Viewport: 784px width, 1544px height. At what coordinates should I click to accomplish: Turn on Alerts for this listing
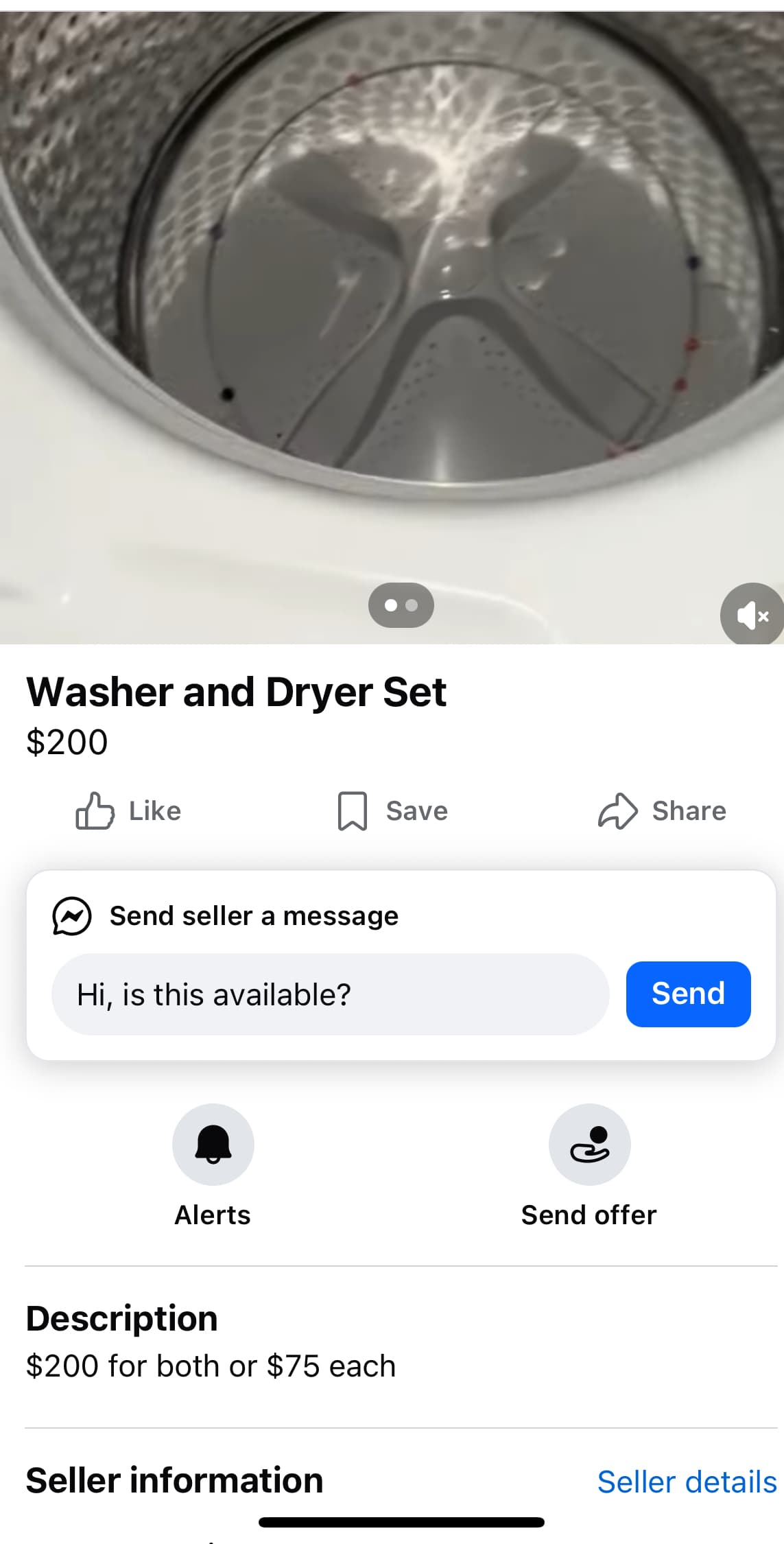(213, 1145)
